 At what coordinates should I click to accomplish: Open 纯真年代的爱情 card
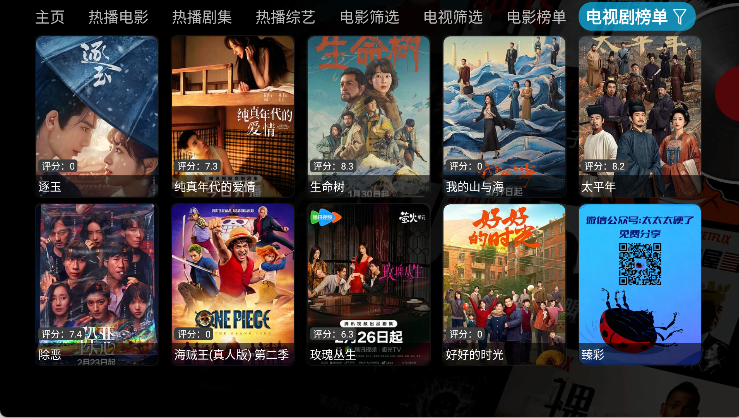[233, 115]
